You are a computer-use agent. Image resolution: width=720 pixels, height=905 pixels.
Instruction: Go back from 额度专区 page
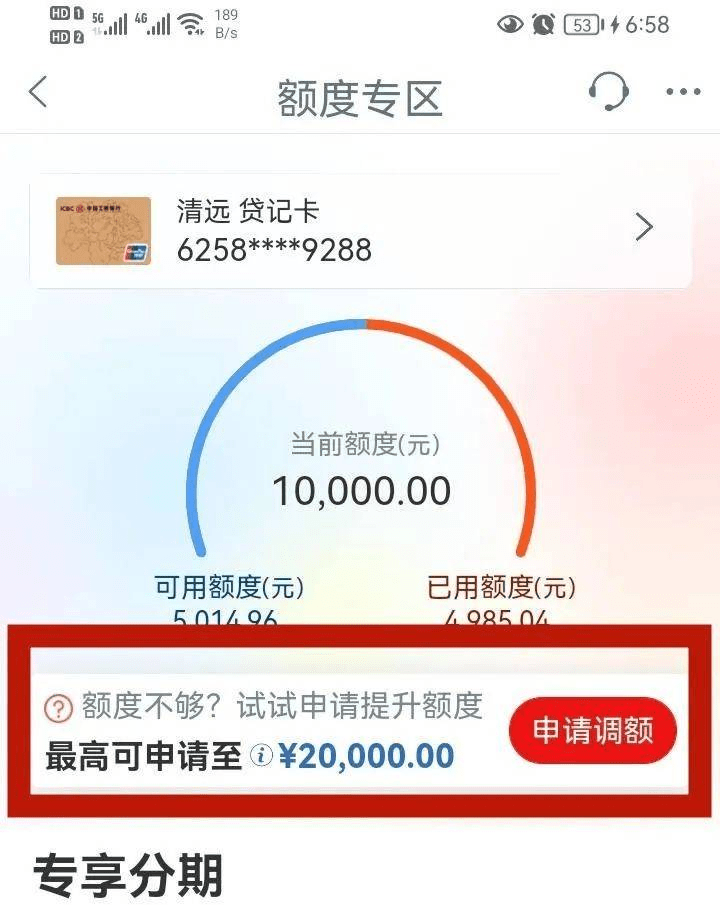pyautogui.click(x=38, y=92)
